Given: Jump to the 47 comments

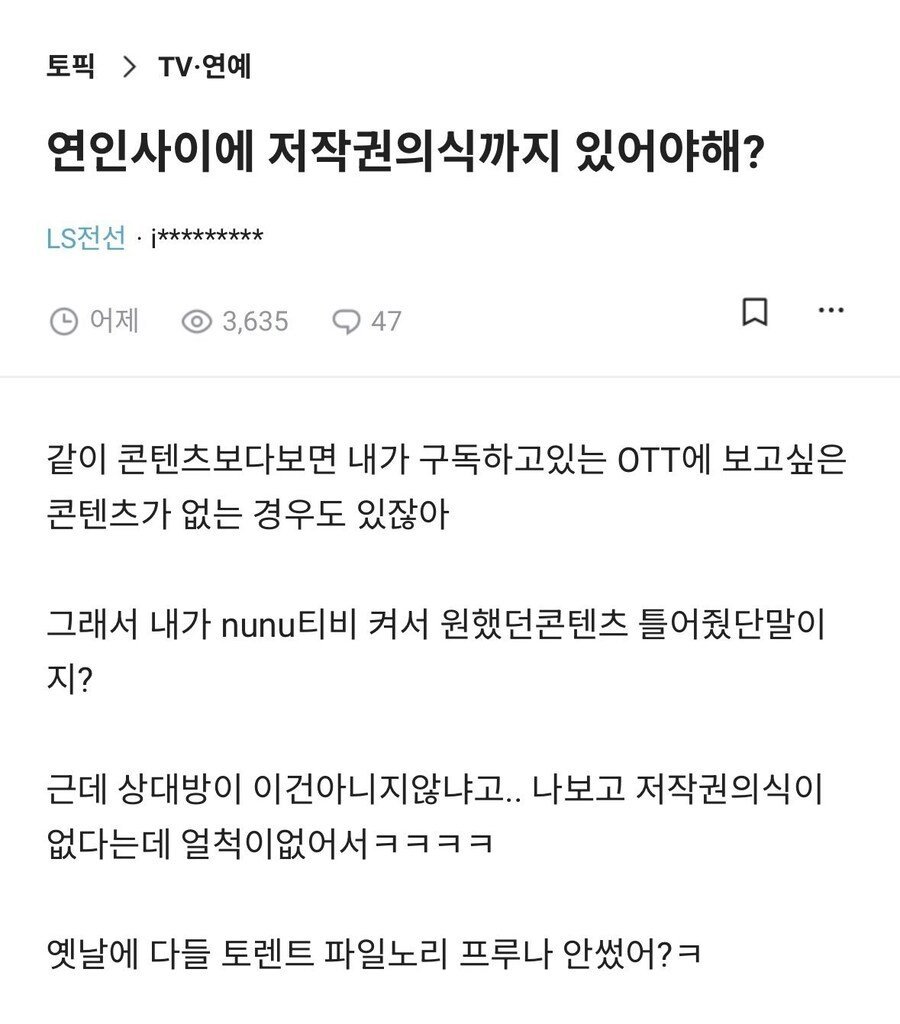Looking at the screenshot, I should (x=367, y=321).
